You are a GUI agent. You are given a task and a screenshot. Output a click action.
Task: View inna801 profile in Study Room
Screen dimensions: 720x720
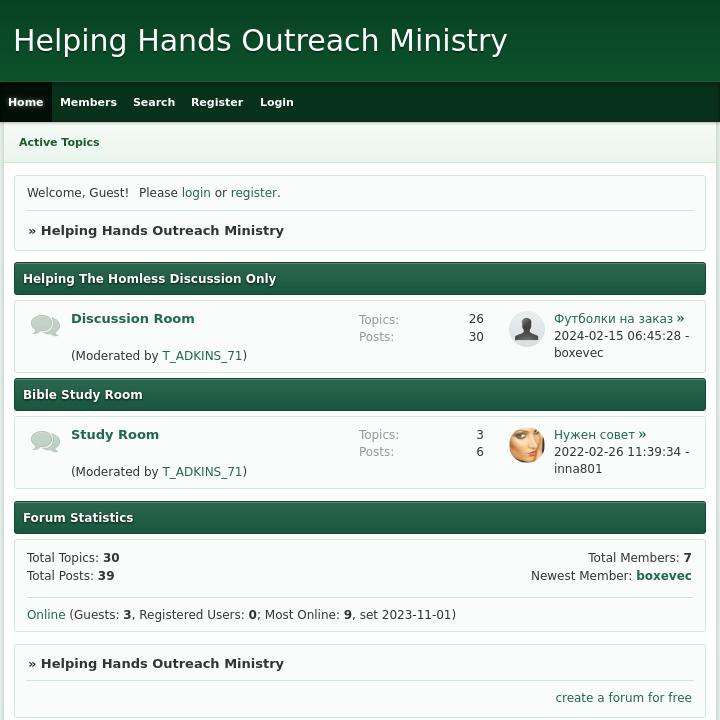point(578,469)
